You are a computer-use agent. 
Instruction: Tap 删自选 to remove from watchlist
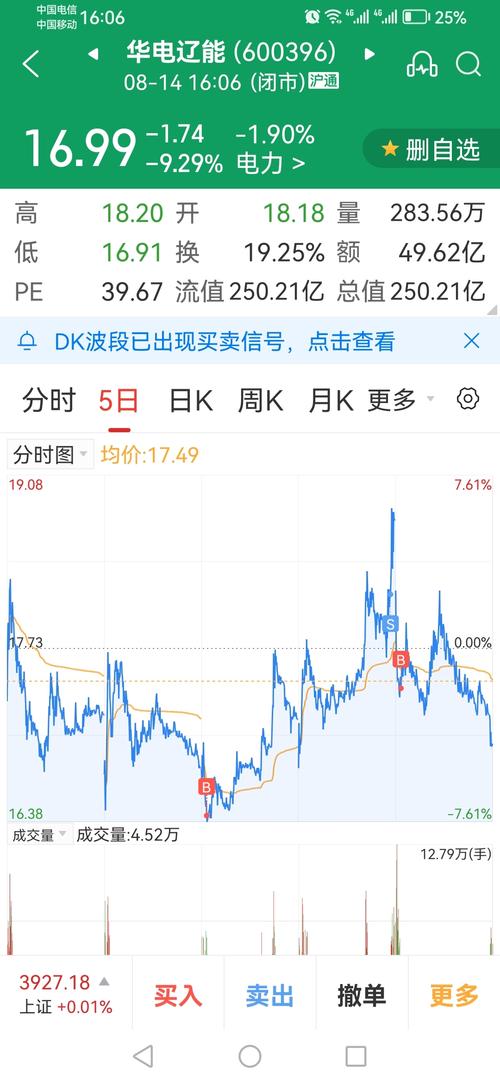431,148
